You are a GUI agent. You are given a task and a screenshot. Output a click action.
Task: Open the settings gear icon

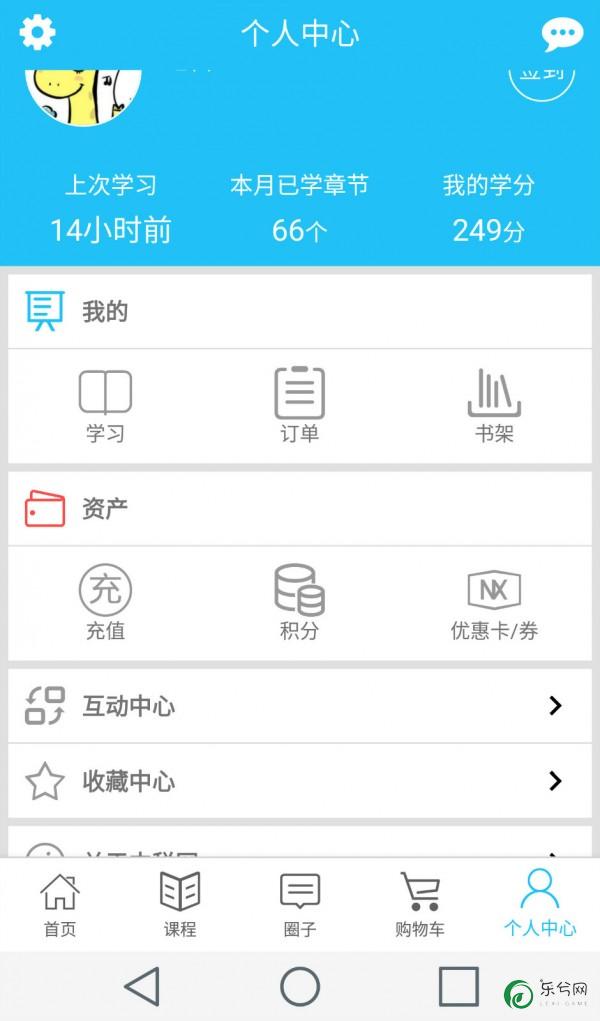click(37, 33)
